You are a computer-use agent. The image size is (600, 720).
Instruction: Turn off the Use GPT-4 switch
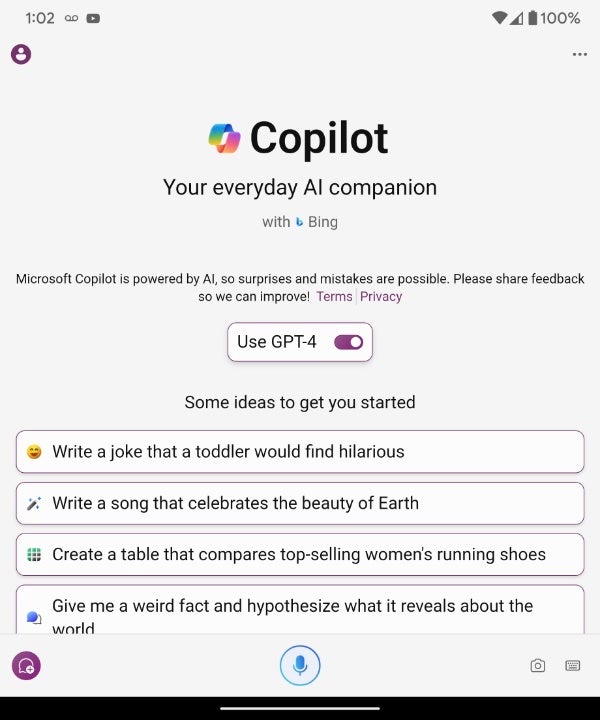348,342
